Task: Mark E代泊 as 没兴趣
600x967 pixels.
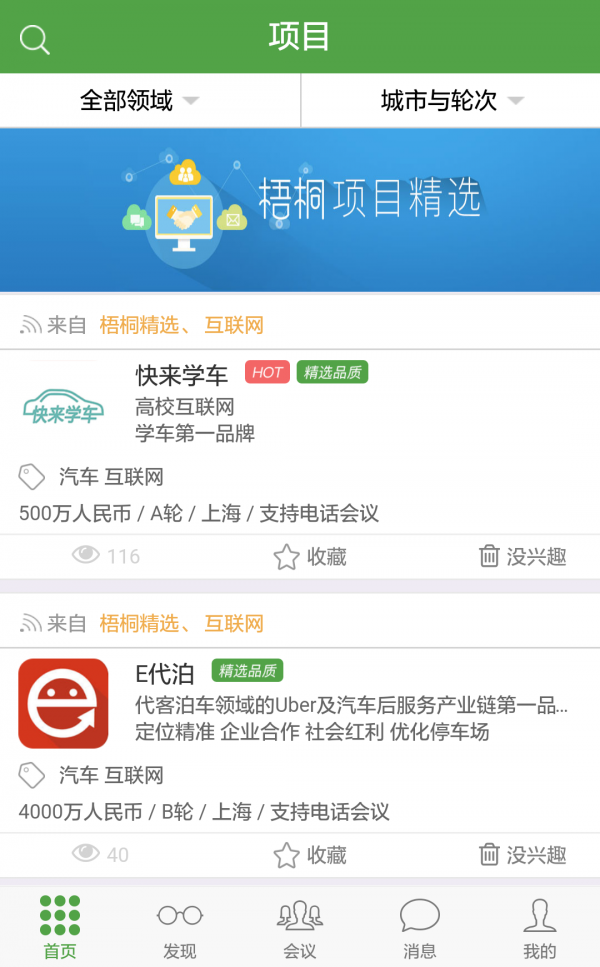Action: click(522, 855)
